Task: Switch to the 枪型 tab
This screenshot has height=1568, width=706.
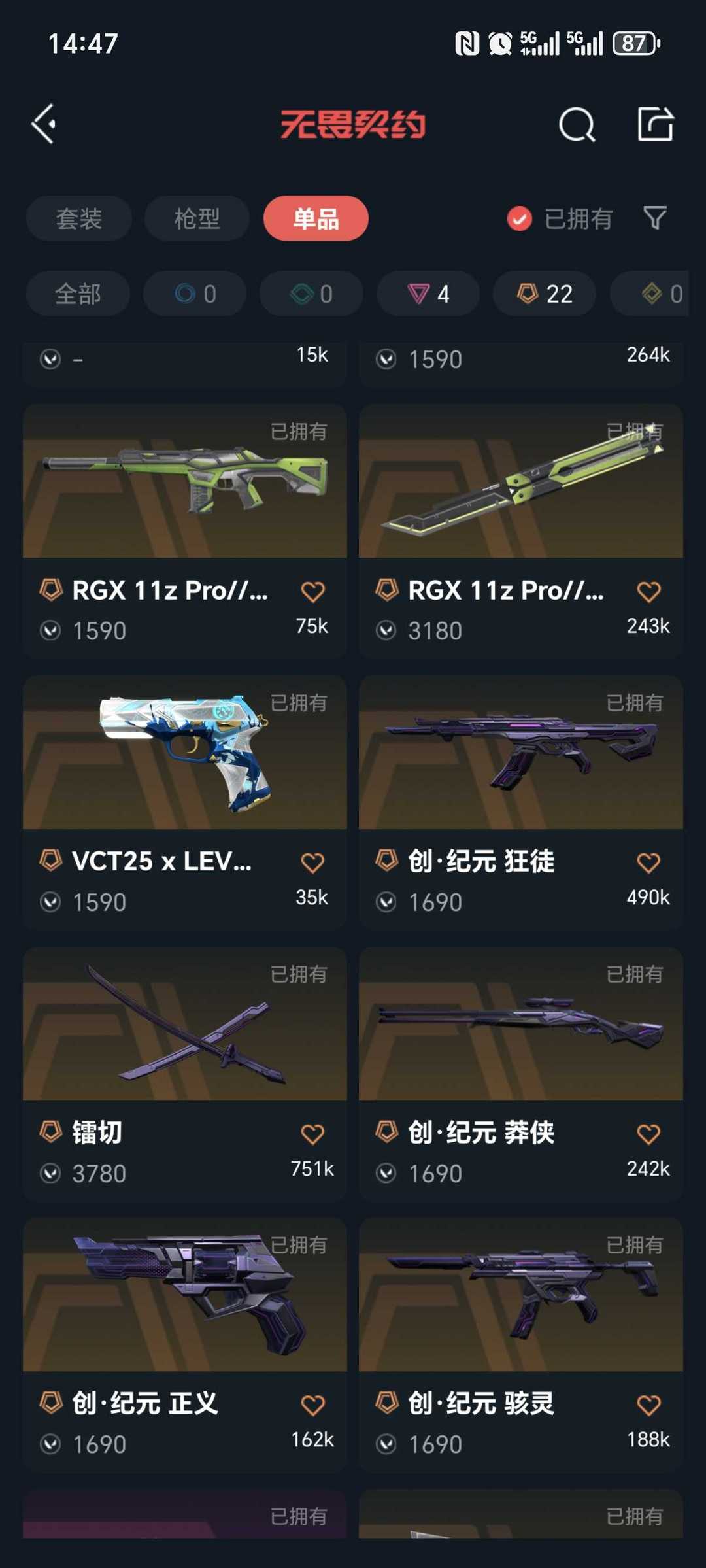Action: click(x=197, y=218)
